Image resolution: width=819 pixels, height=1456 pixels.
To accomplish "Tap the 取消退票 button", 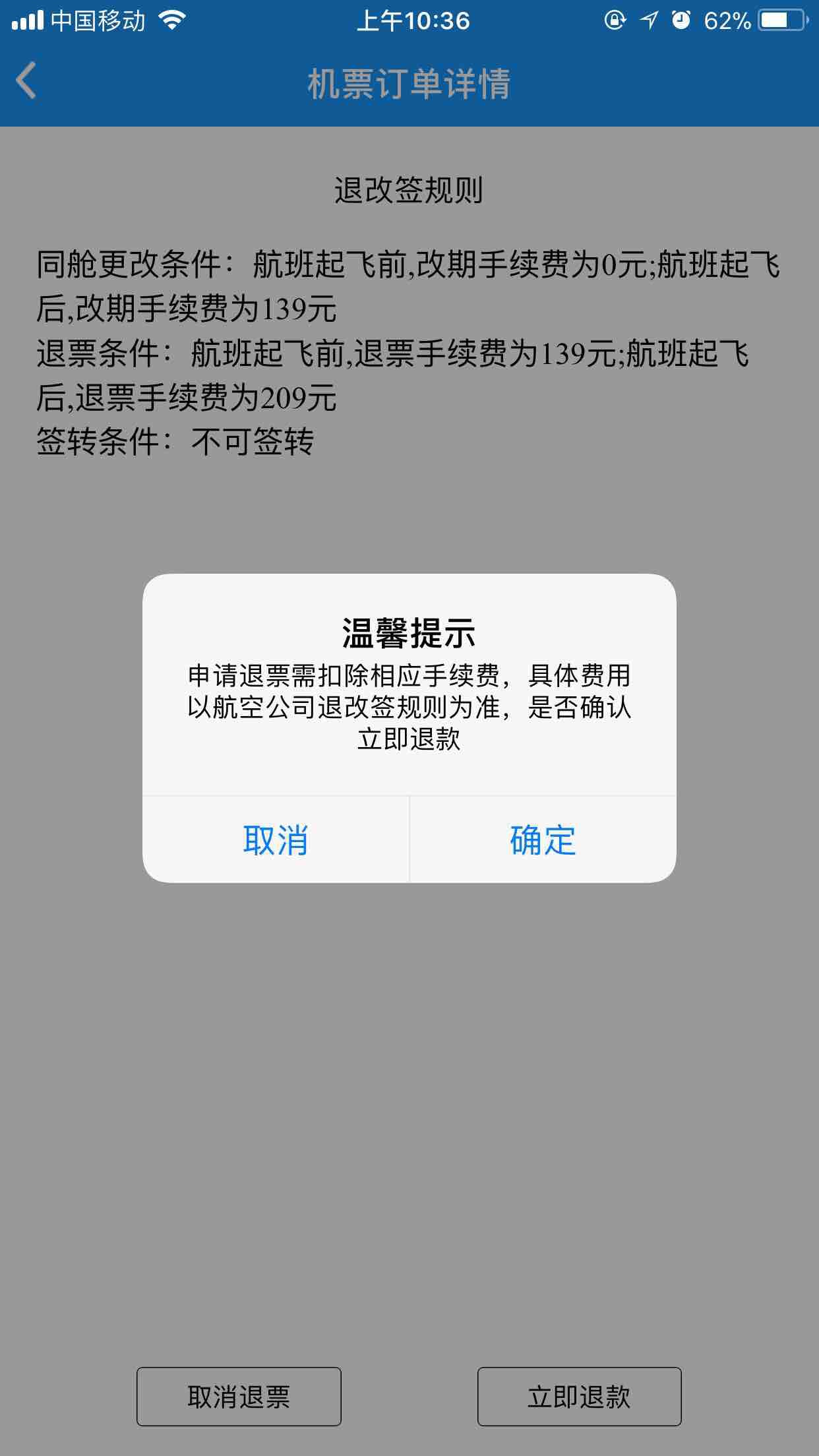I will click(239, 1396).
